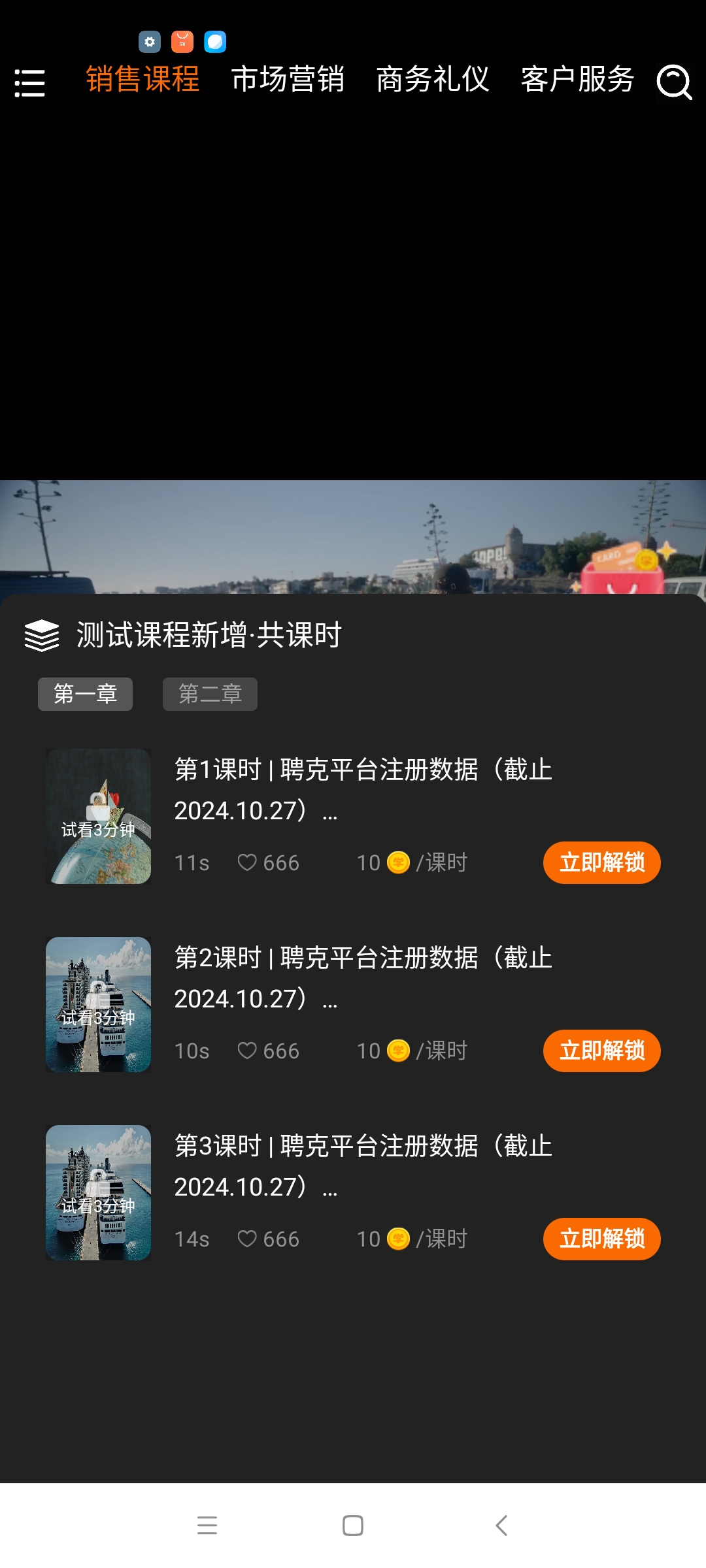Viewport: 706px width, 1568px height.
Task: Go back with the system back button
Action: (501, 1526)
